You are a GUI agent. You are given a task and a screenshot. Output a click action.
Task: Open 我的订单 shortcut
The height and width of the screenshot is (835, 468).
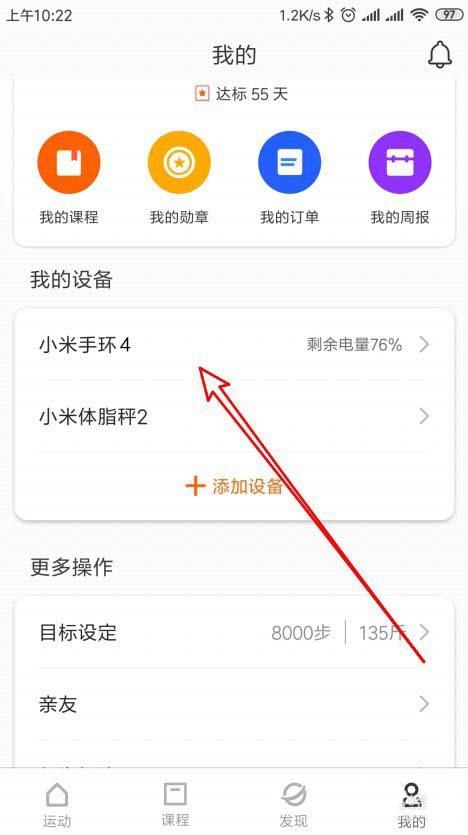(x=289, y=178)
